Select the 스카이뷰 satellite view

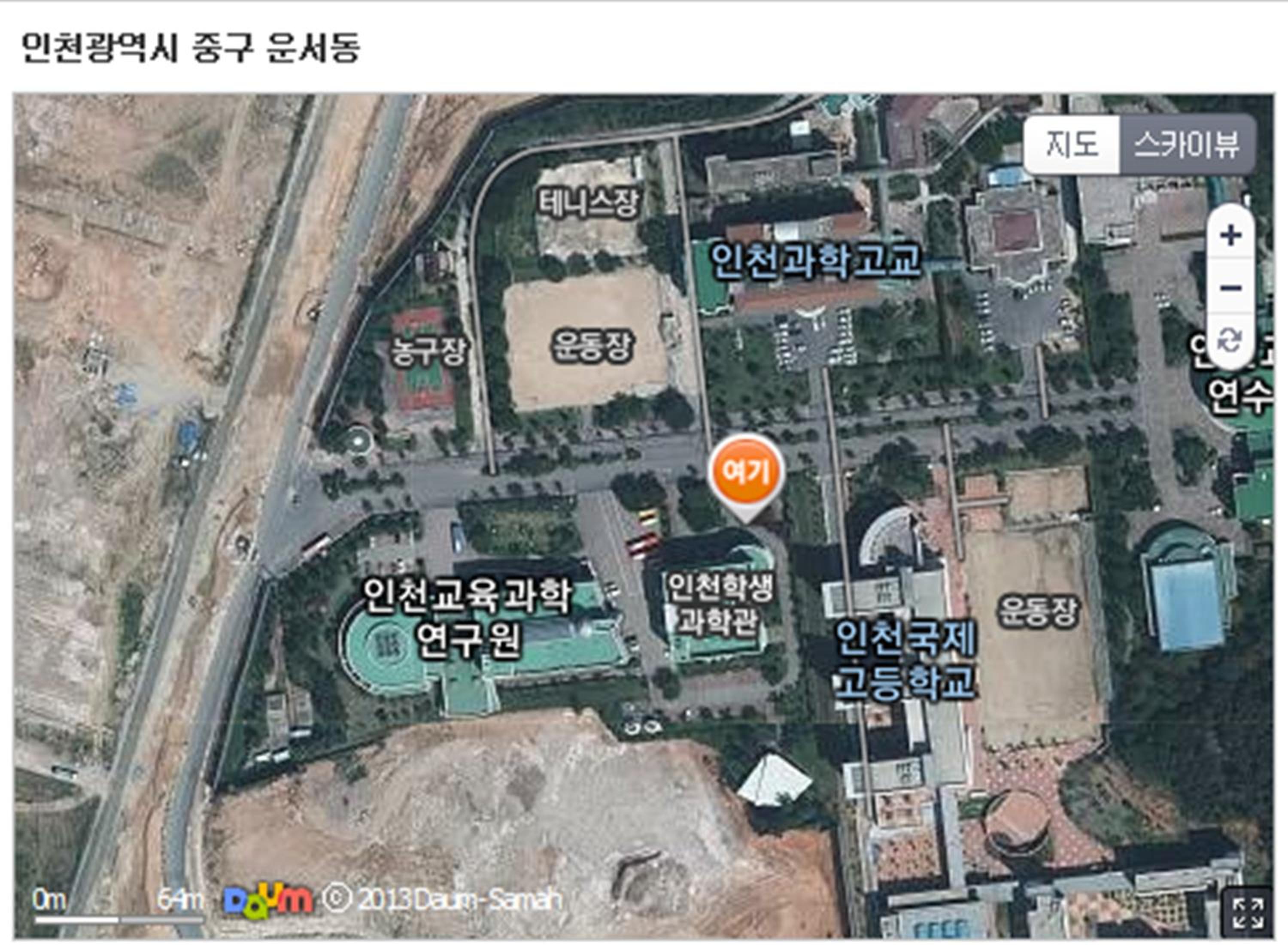[x=1187, y=145]
